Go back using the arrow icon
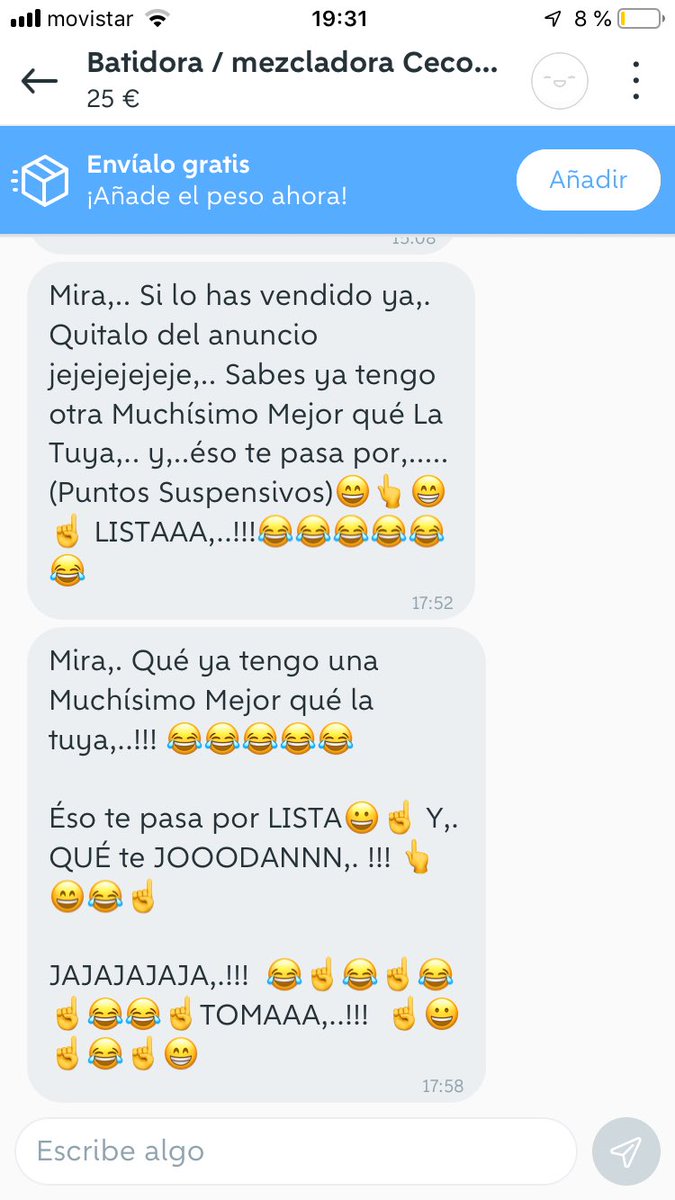675x1200 pixels. point(40,81)
